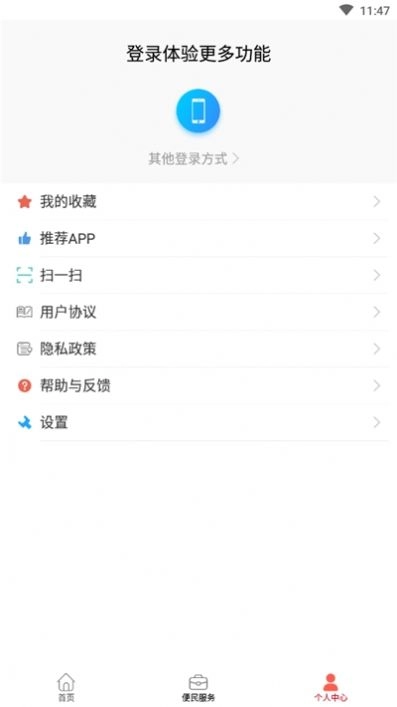
Task: View 用户协议
Action: tap(198, 312)
